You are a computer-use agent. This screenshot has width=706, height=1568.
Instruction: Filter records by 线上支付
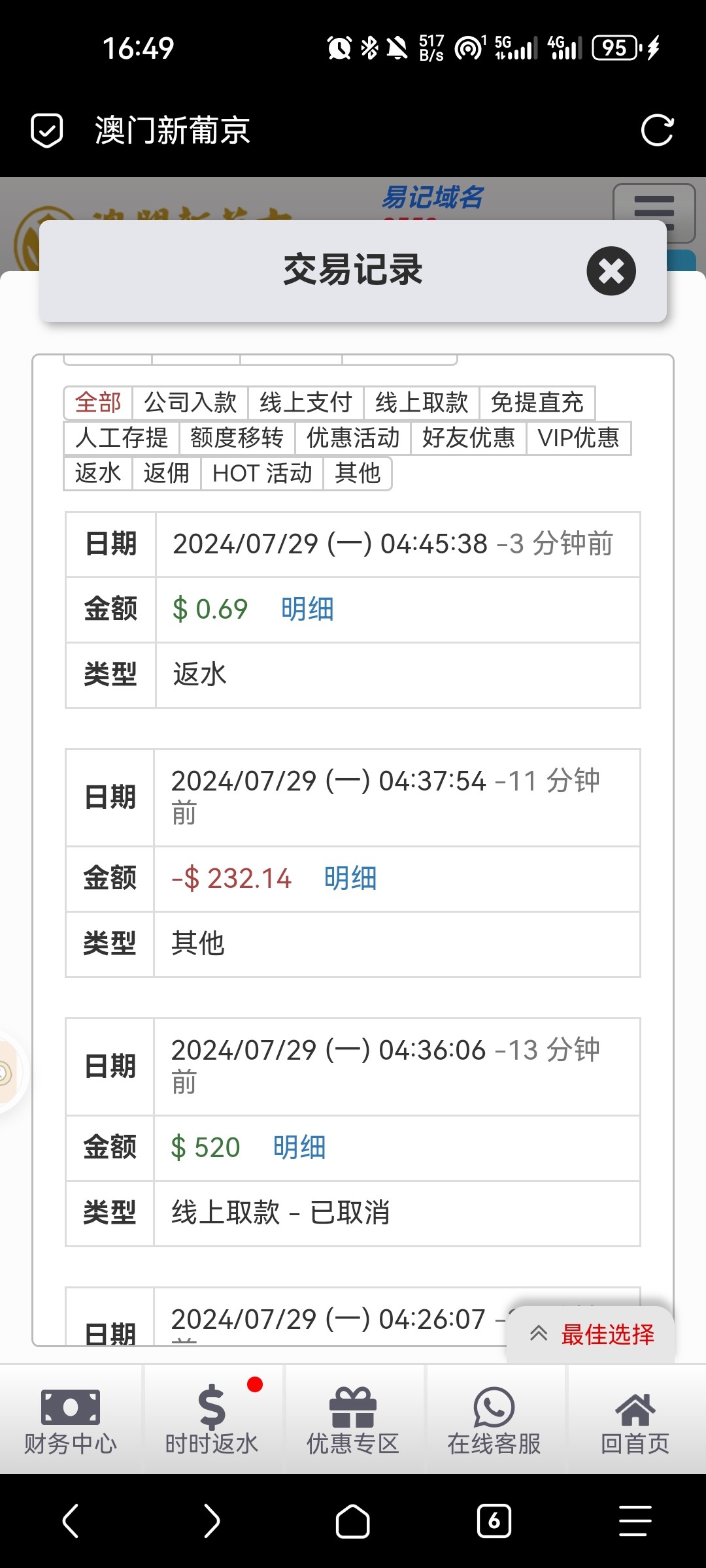(x=306, y=402)
